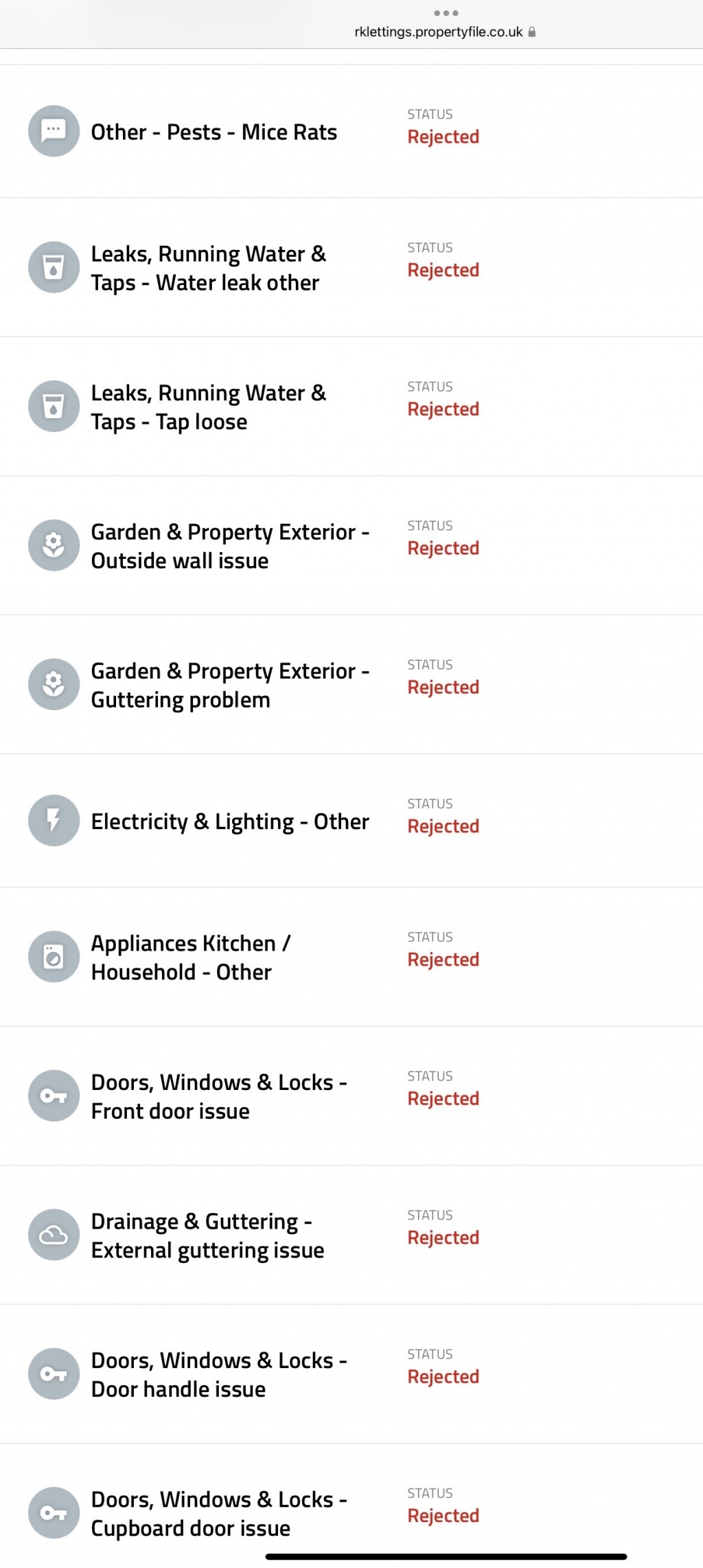Screen dimensions: 703x1568
Task: View the Cupboard door issue report
Action: click(x=218, y=1514)
